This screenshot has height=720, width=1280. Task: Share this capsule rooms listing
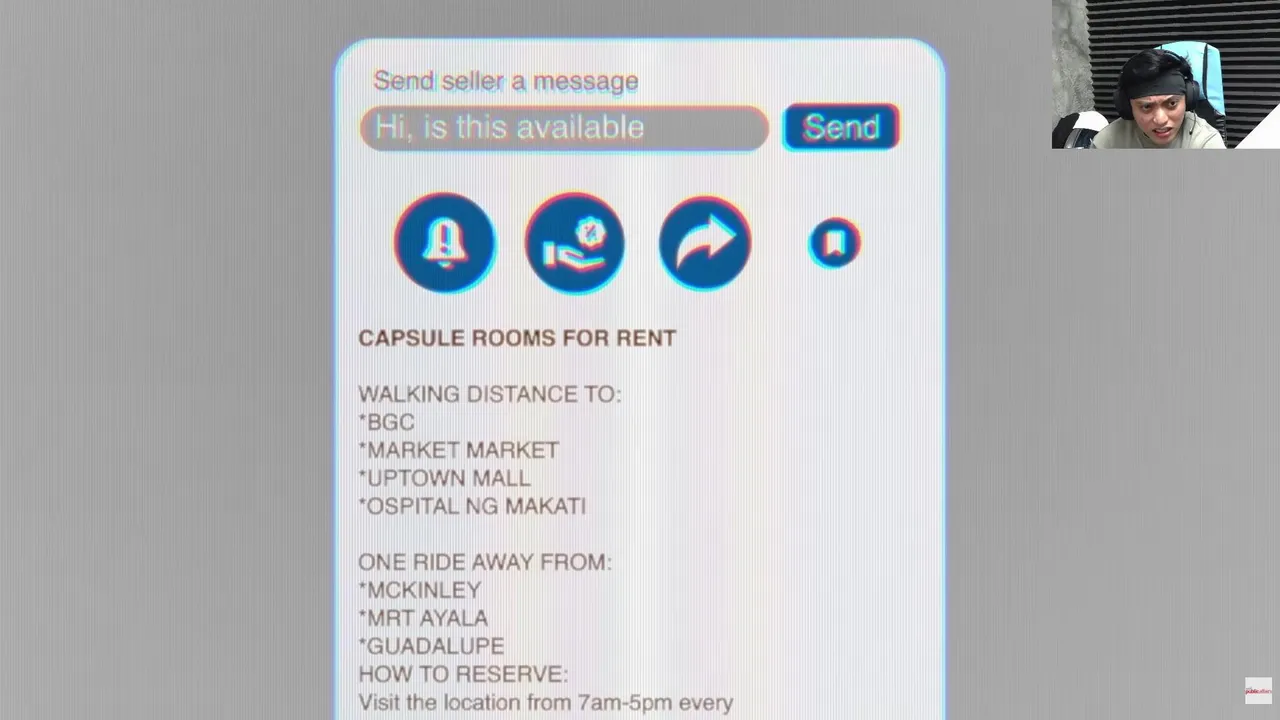click(x=705, y=243)
